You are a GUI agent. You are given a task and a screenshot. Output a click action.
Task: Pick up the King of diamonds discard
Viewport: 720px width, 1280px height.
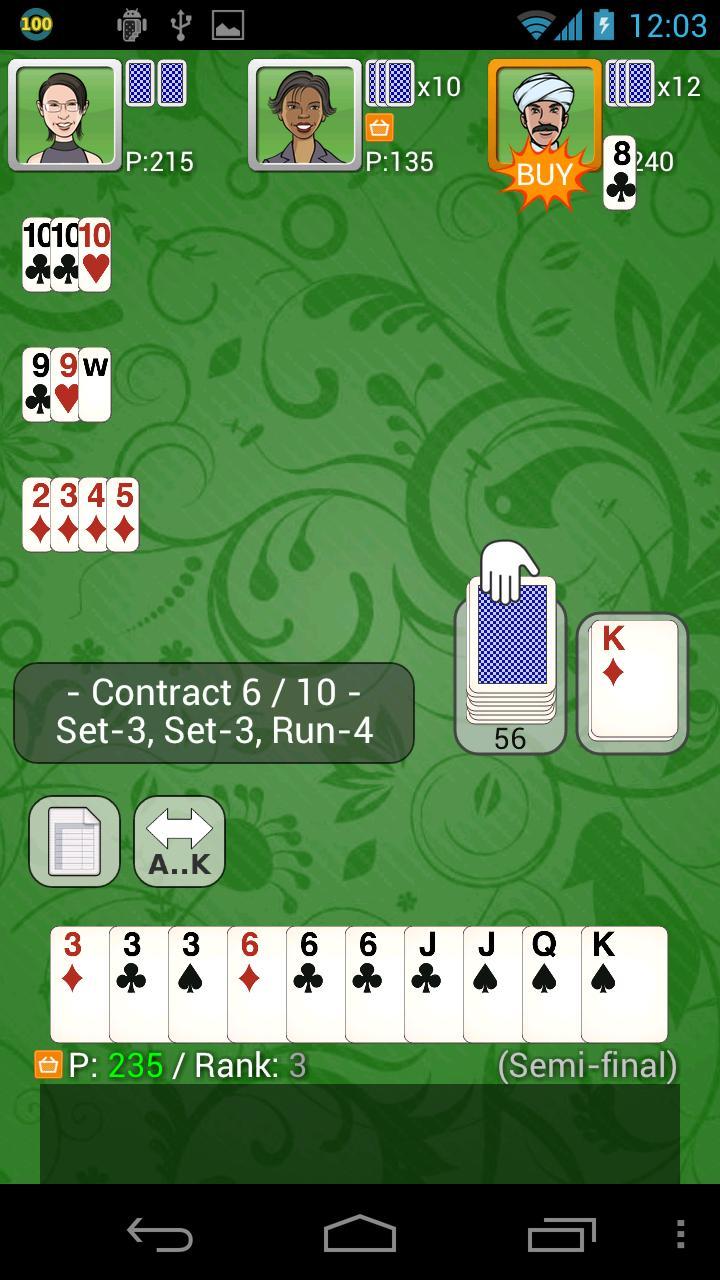(x=631, y=682)
